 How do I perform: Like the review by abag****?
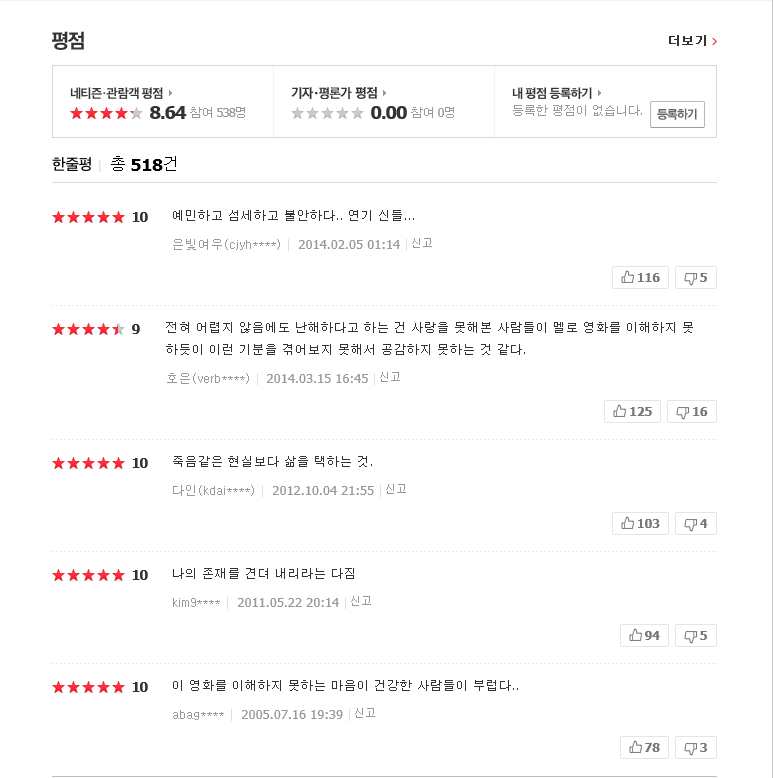tap(644, 747)
